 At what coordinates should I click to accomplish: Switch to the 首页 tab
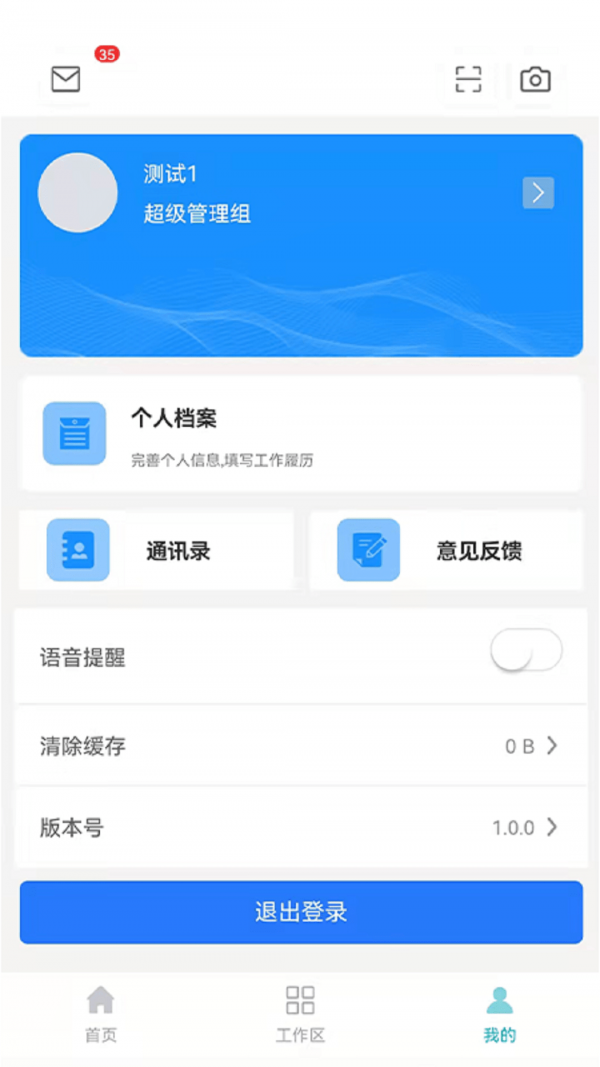click(101, 1014)
